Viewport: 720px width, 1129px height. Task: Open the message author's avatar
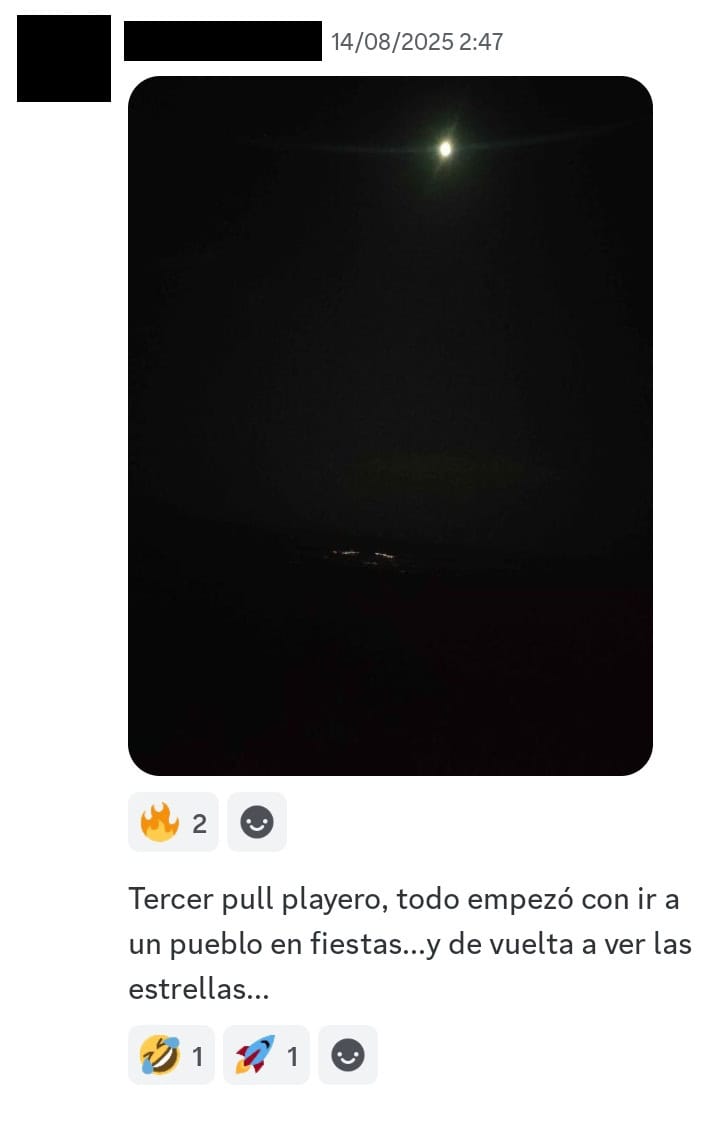point(64,58)
